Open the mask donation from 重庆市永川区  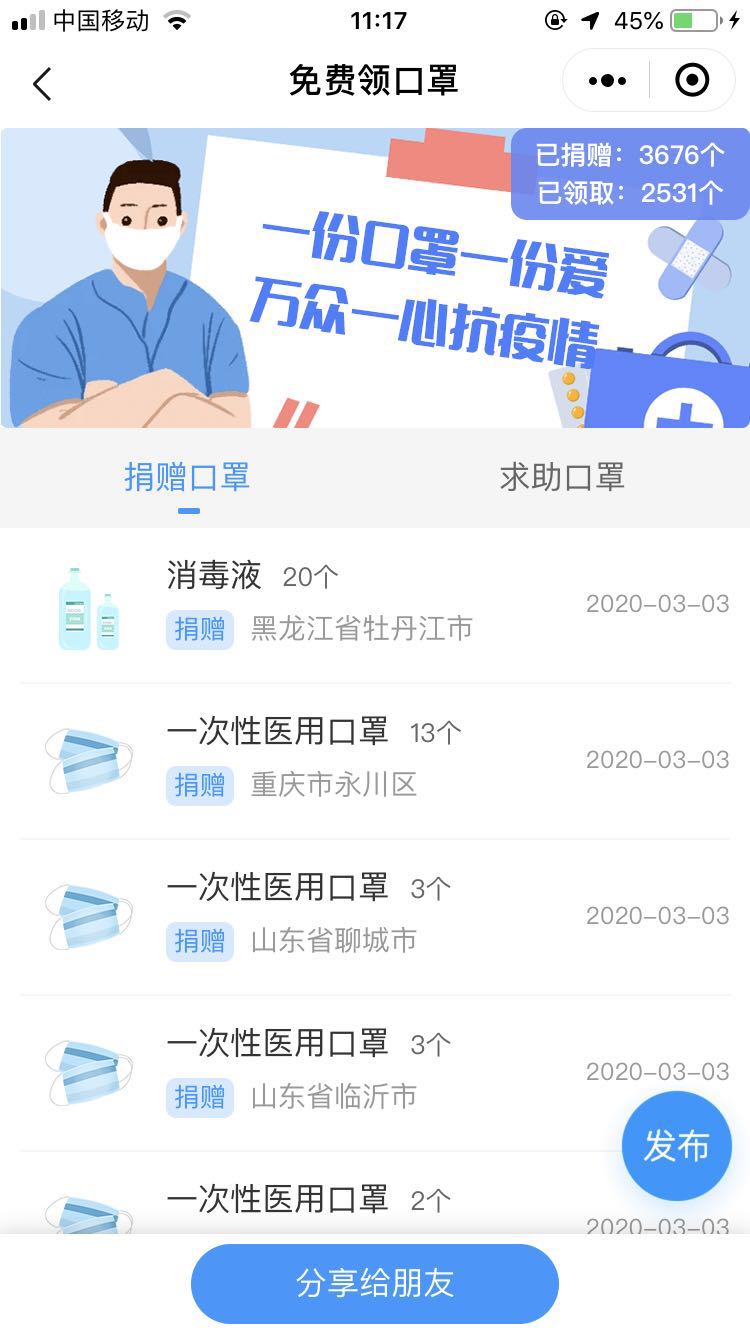click(375, 762)
